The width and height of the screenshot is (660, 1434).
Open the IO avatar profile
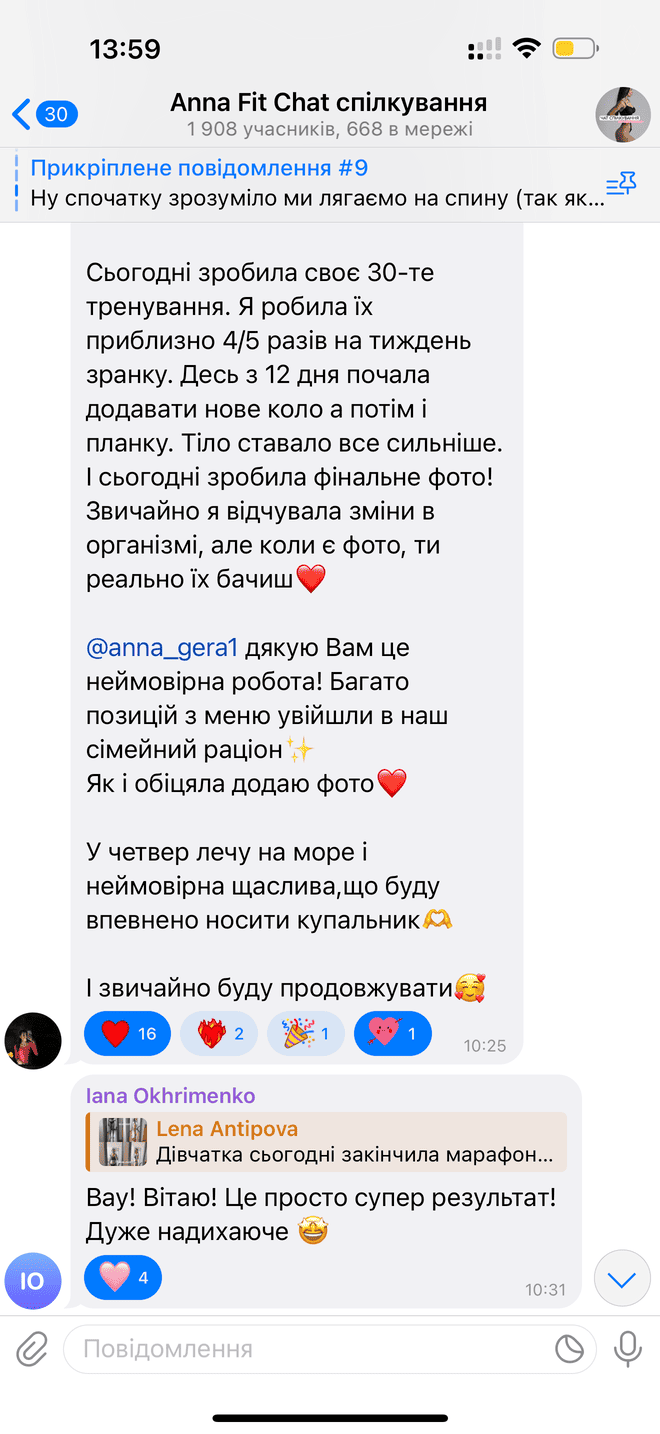[33, 1281]
